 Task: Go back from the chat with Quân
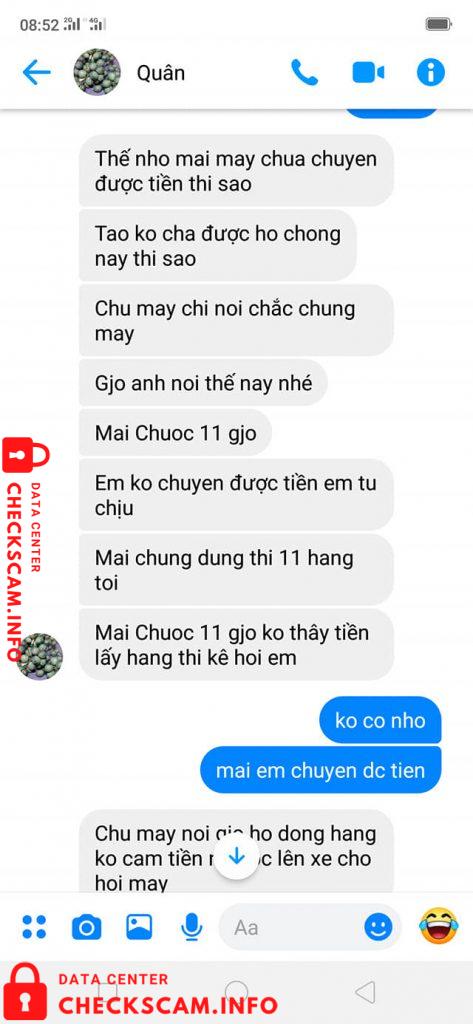(36, 72)
